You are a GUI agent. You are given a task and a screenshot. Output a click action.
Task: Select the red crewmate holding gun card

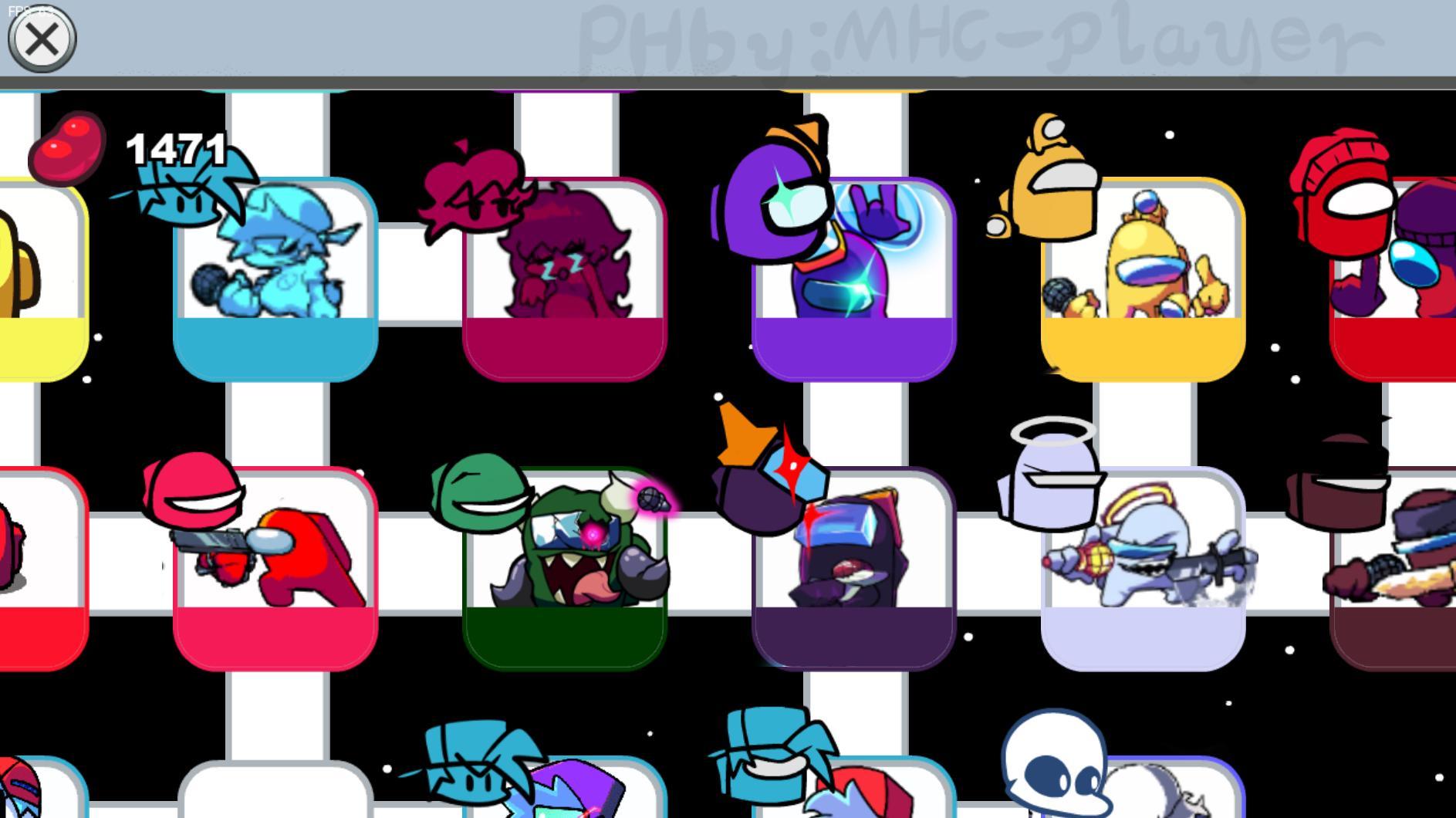[275, 569]
